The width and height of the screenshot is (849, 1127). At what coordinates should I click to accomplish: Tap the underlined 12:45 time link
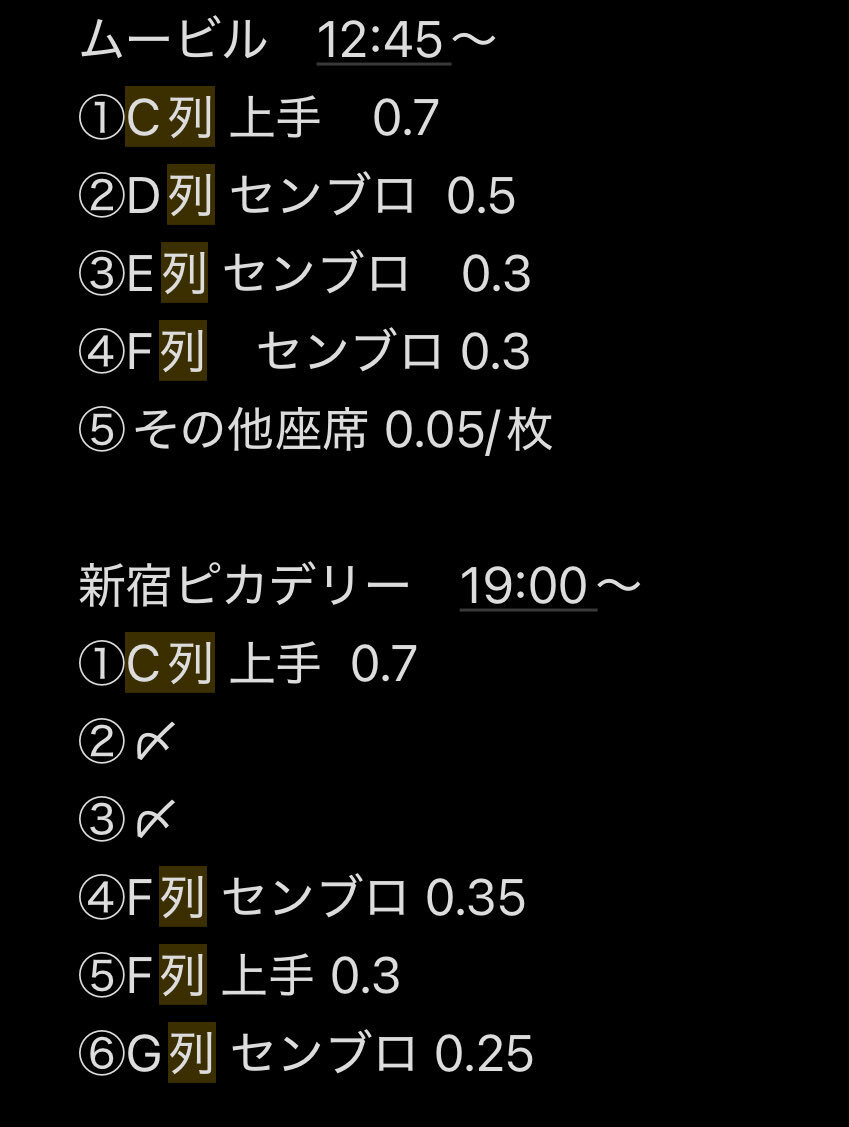pyautogui.click(x=384, y=40)
